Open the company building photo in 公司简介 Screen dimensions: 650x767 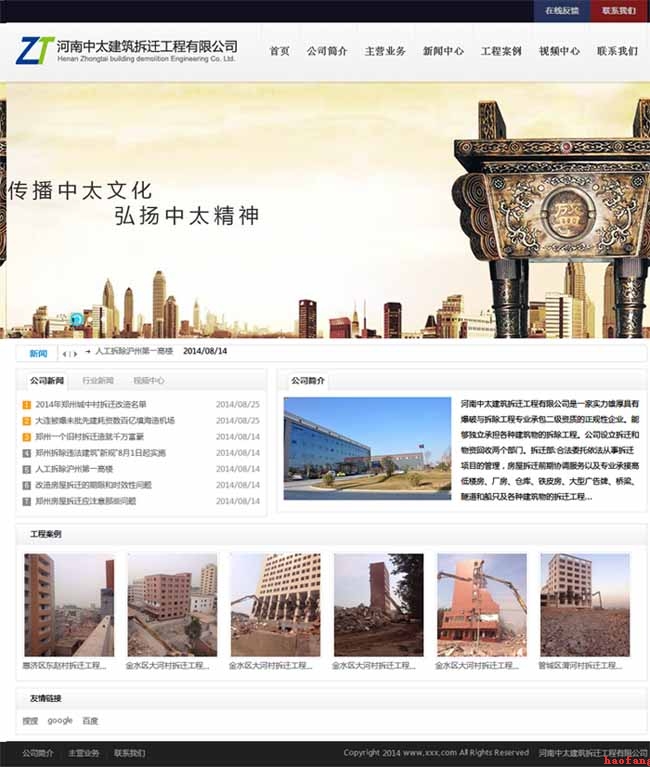[367, 448]
